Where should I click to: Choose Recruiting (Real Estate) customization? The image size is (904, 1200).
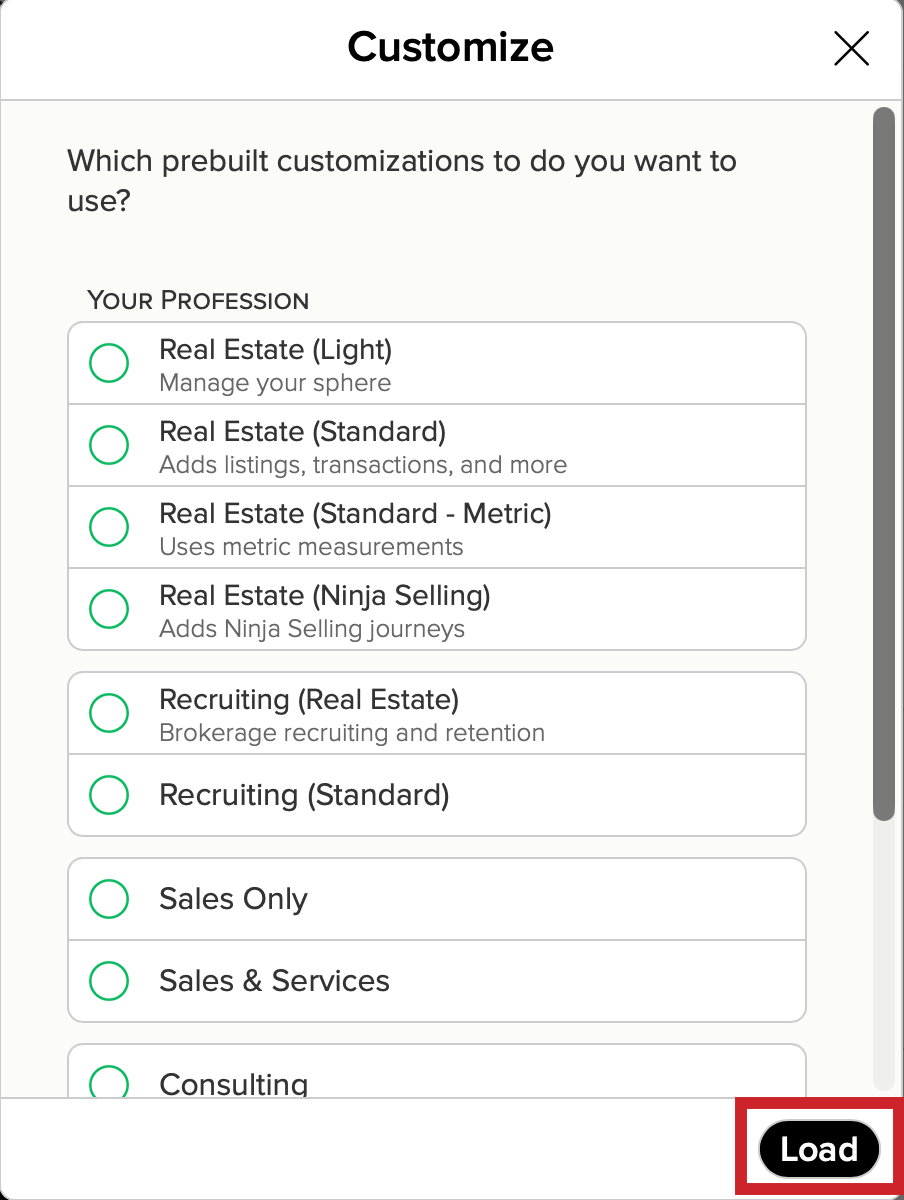point(109,713)
